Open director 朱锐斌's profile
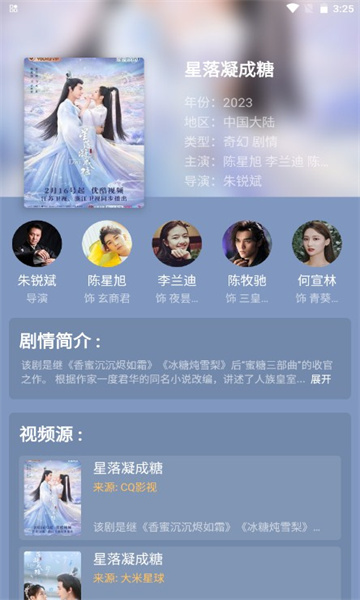Viewport: 360px width, 600px height. 37,262
